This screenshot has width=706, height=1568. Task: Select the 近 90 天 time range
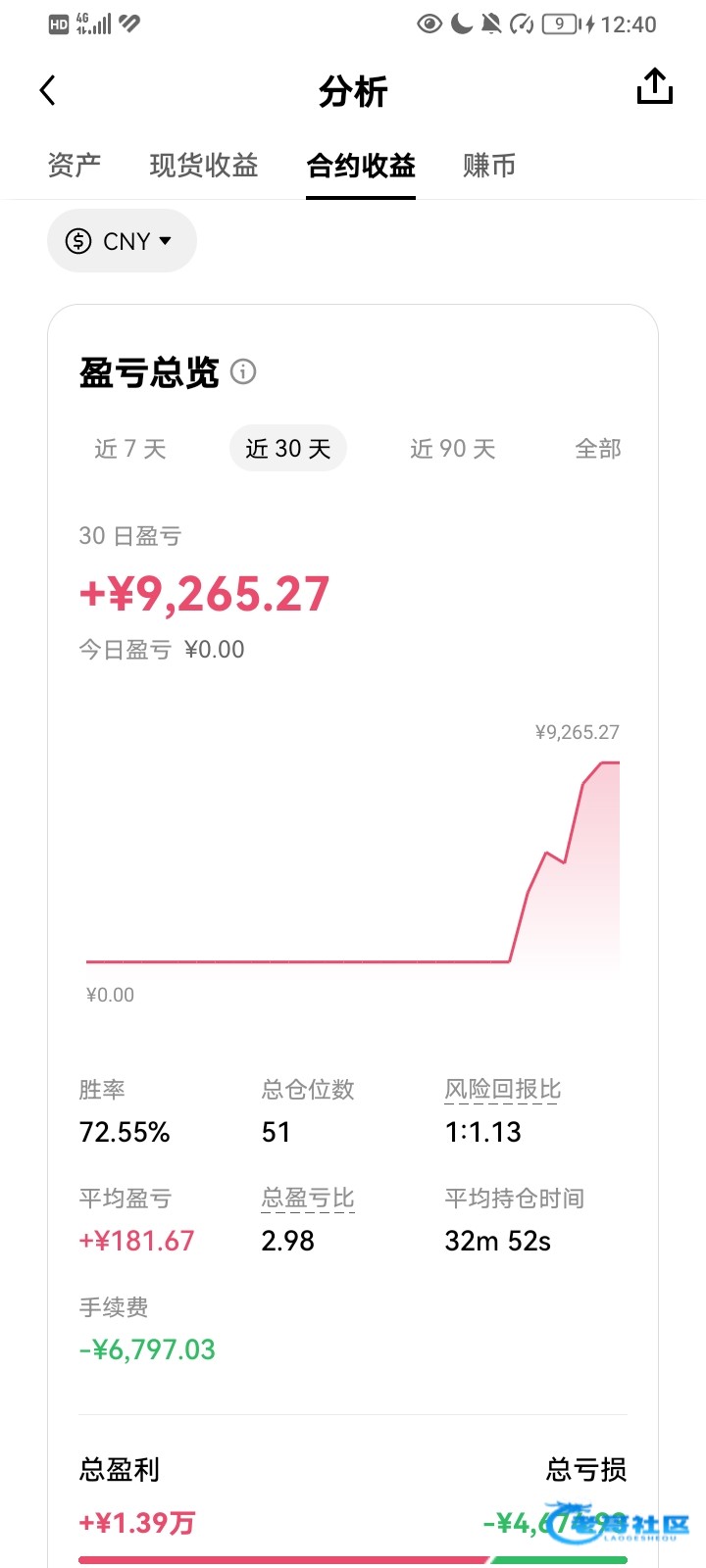453,449
